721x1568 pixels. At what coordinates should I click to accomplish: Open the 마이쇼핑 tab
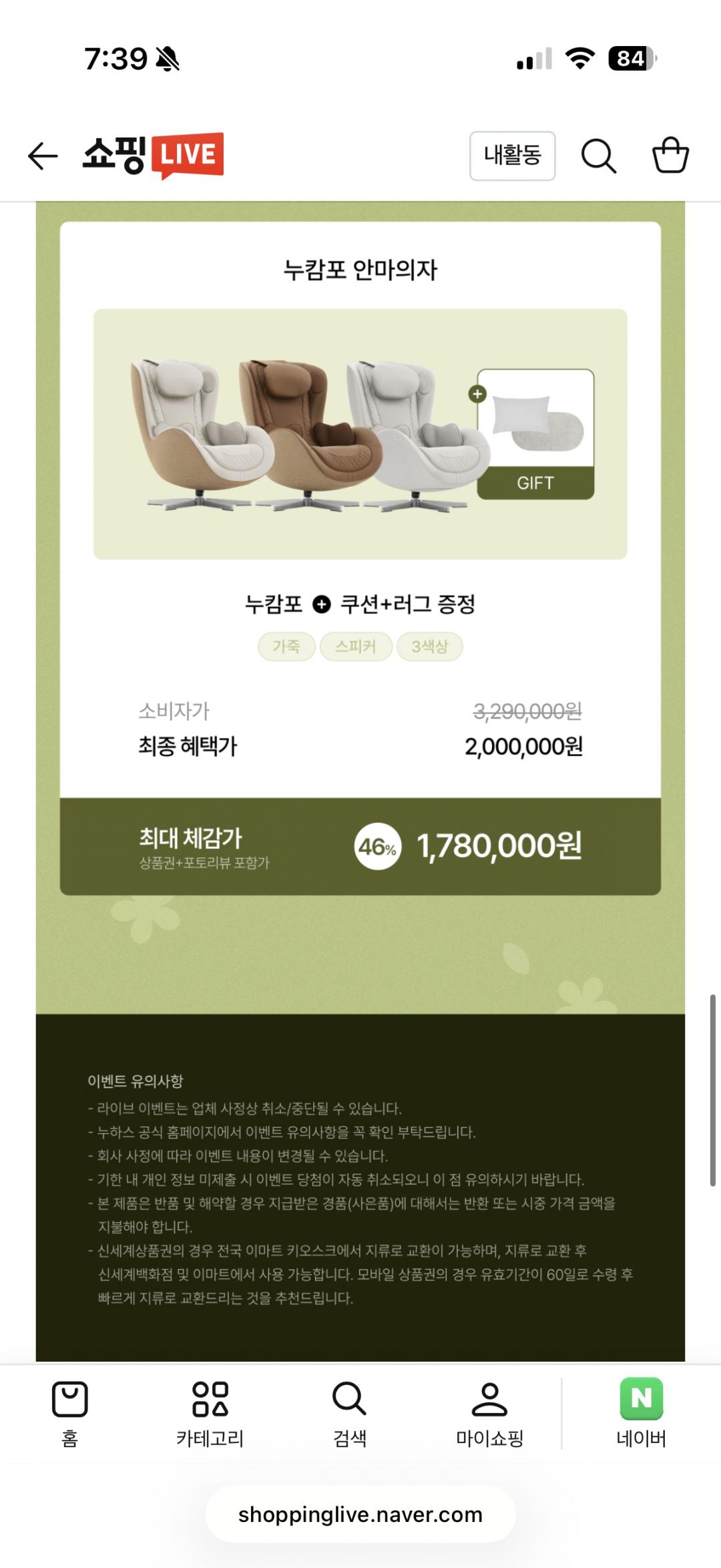point(489,1413)
